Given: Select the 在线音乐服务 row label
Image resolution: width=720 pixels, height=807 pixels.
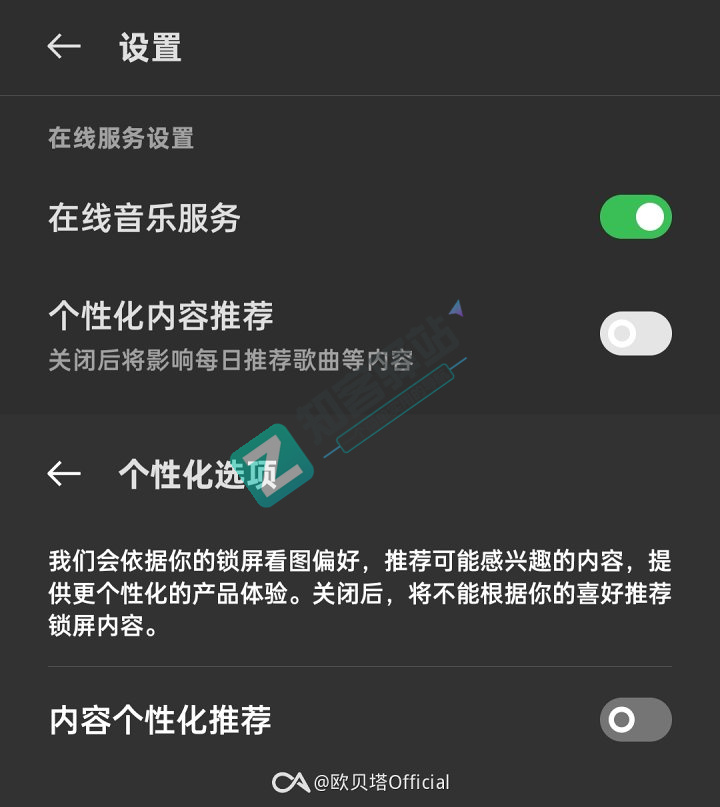Looking at the screenshot, I should [145, 217].
